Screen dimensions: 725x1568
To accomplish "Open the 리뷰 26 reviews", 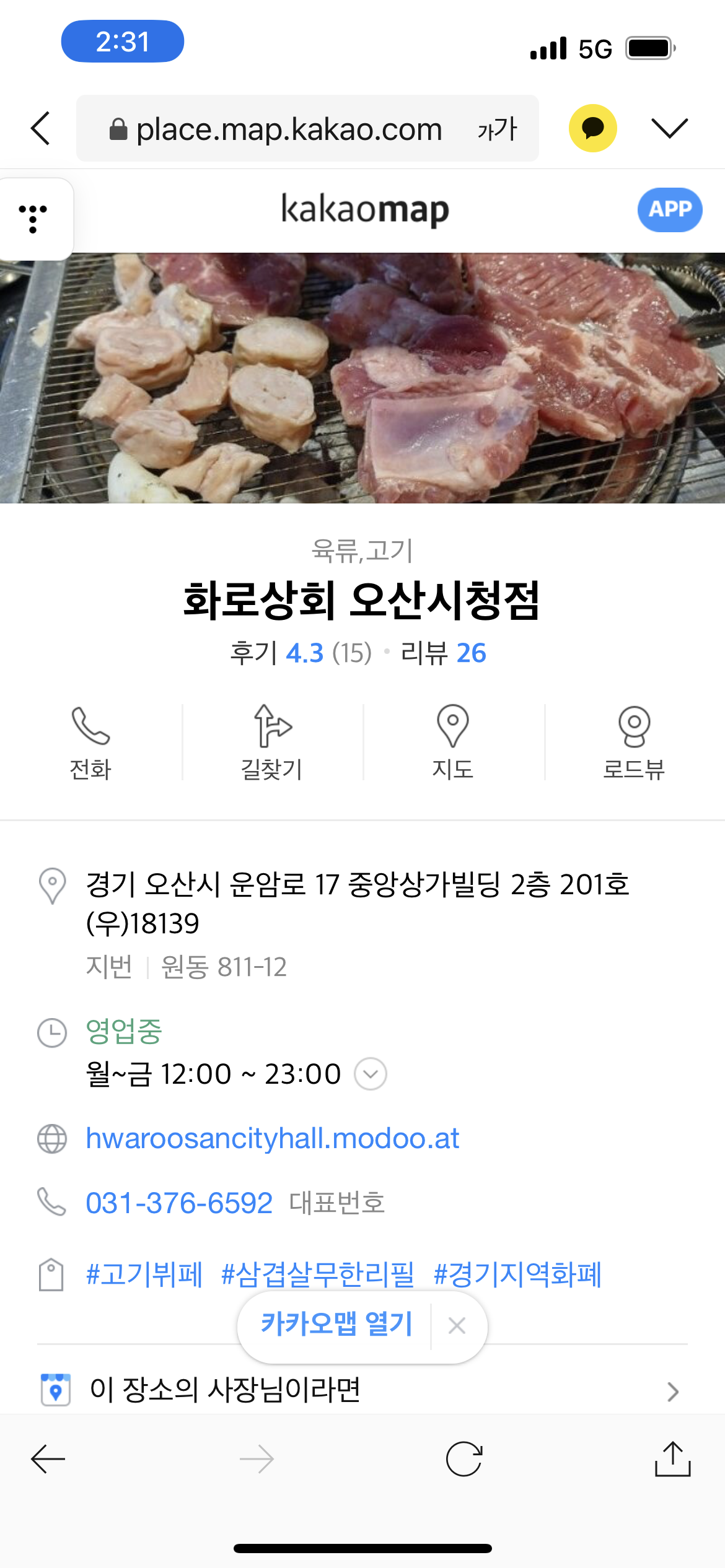I will coord(444,653).
